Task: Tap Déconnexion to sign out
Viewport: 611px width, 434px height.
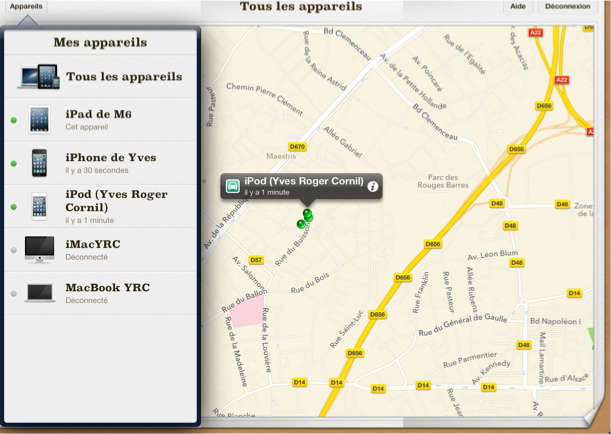Action: [567, 6]
